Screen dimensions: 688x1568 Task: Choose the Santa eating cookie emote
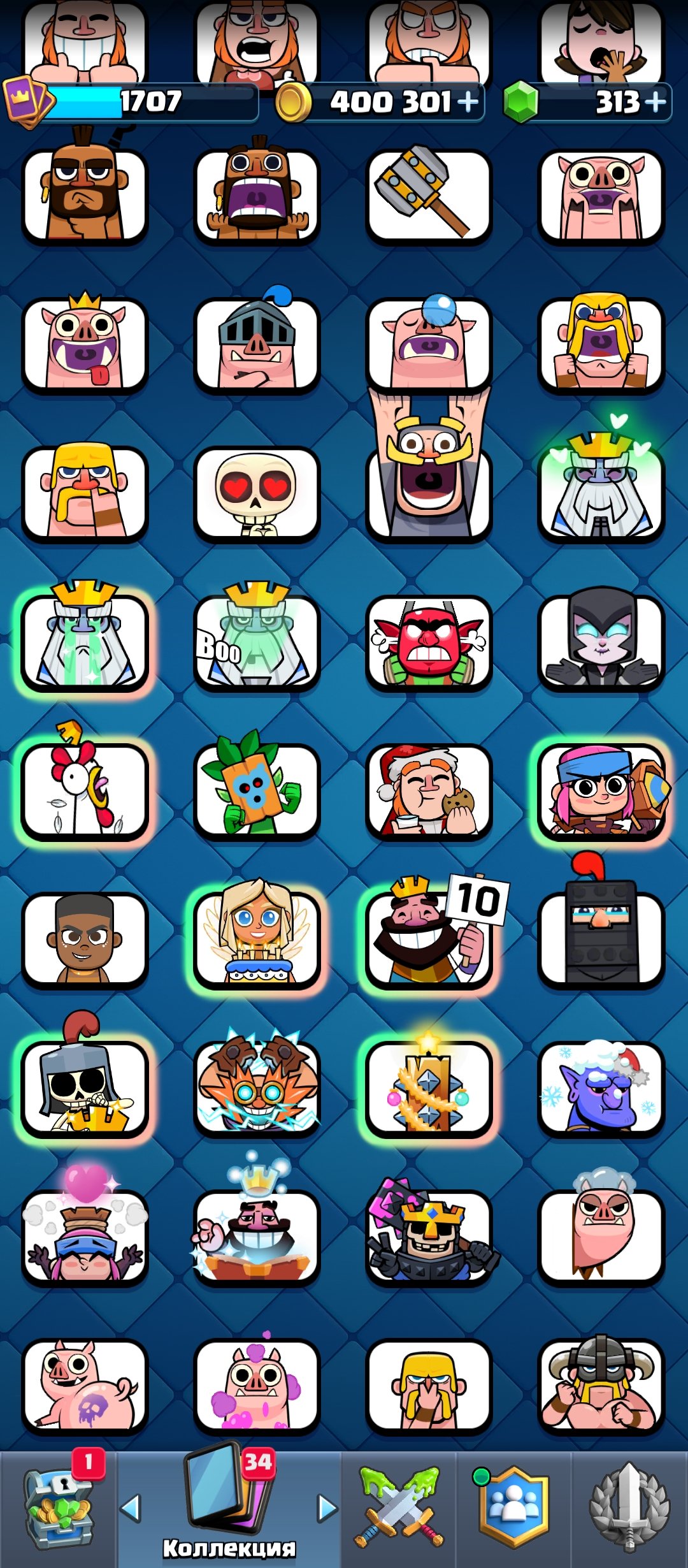click(x=429, y=792)
